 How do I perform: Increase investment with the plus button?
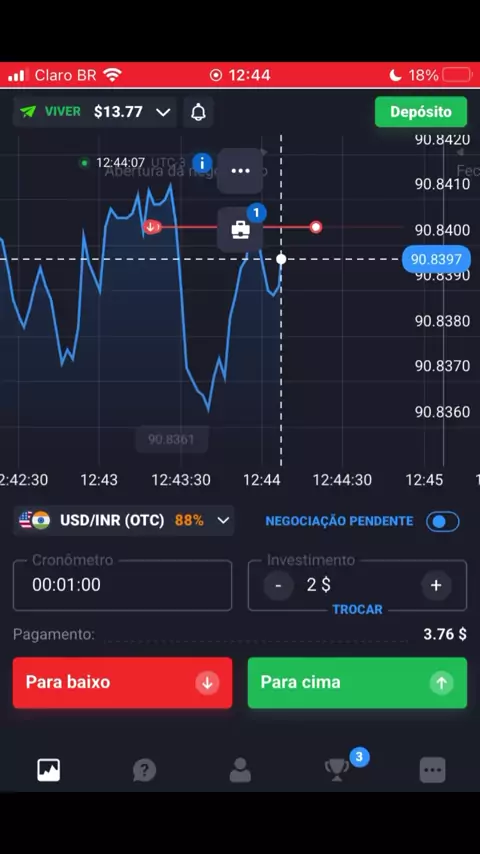pyautogui.click(x=436, y=585)
